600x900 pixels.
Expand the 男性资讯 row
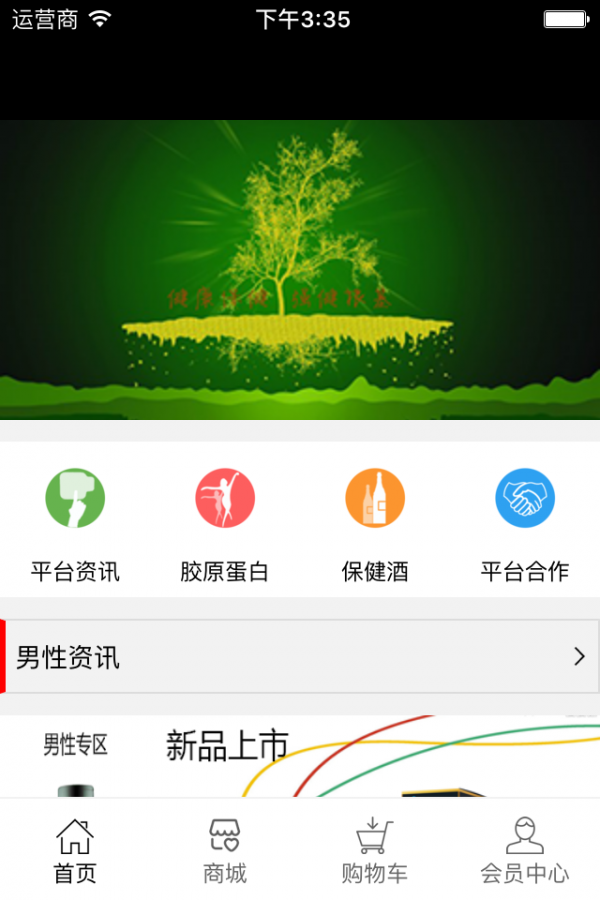(300, 657)
